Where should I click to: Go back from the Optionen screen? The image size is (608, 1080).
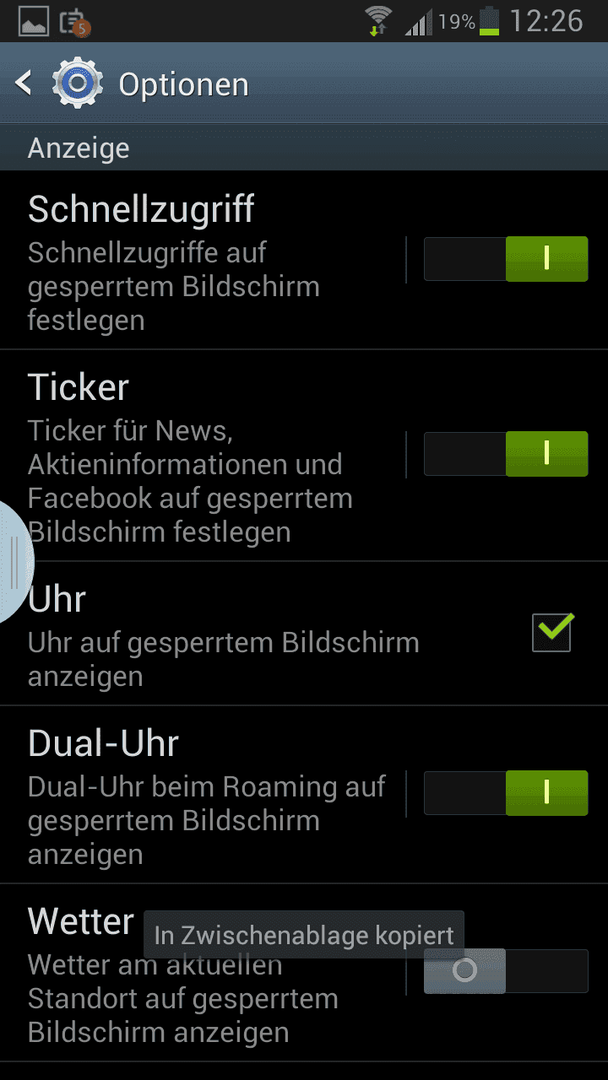pos(23,83)
